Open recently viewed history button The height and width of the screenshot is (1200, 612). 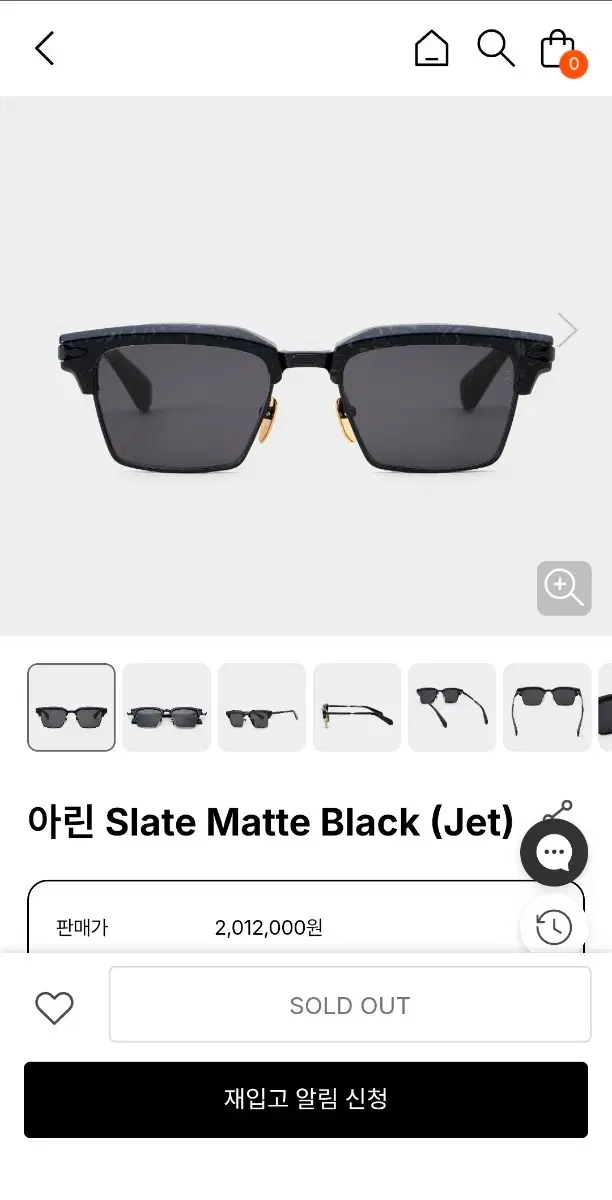click(x=553, y=928)
